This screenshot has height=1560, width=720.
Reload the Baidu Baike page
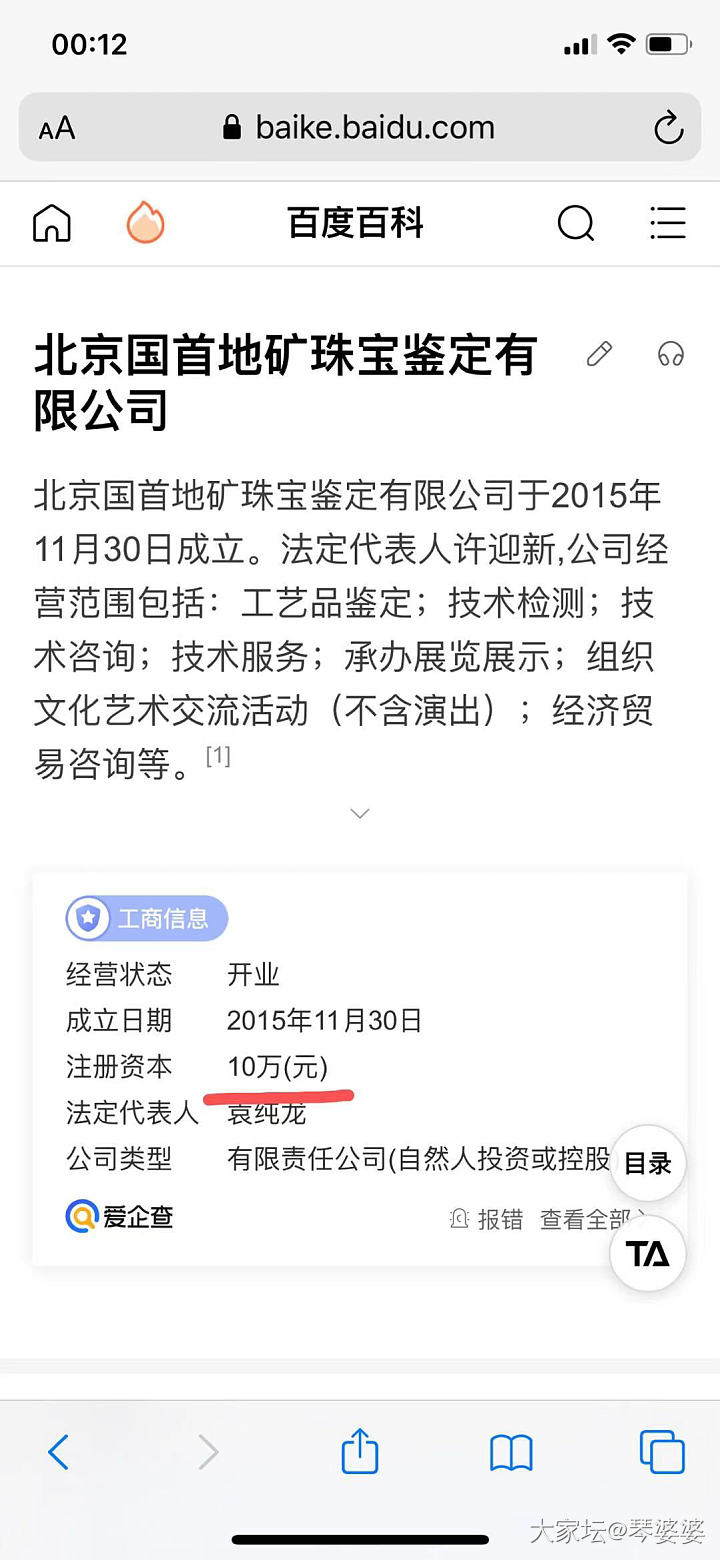click(667, 128)
